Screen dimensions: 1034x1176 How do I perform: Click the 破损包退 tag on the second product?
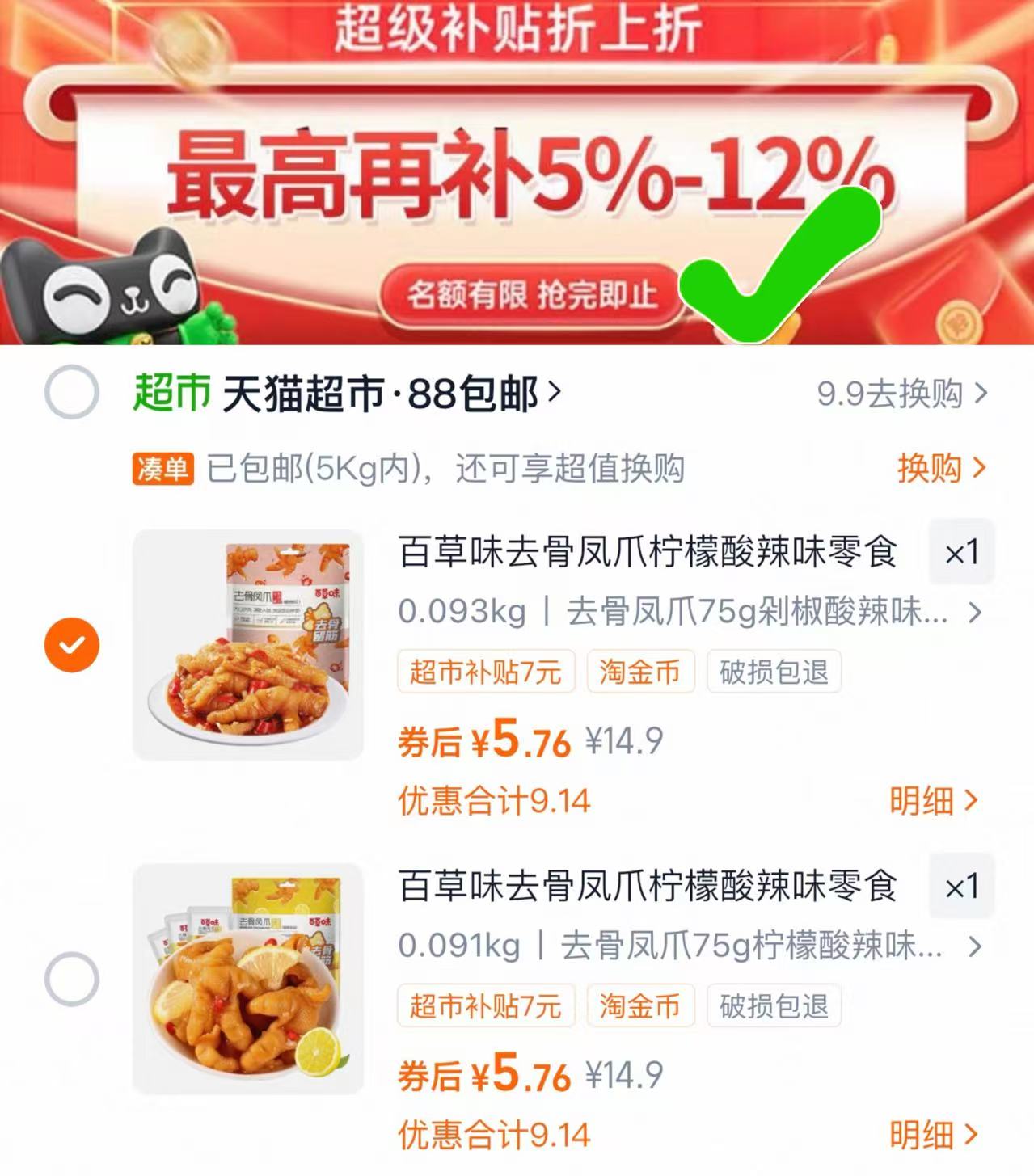point(772,1006)
